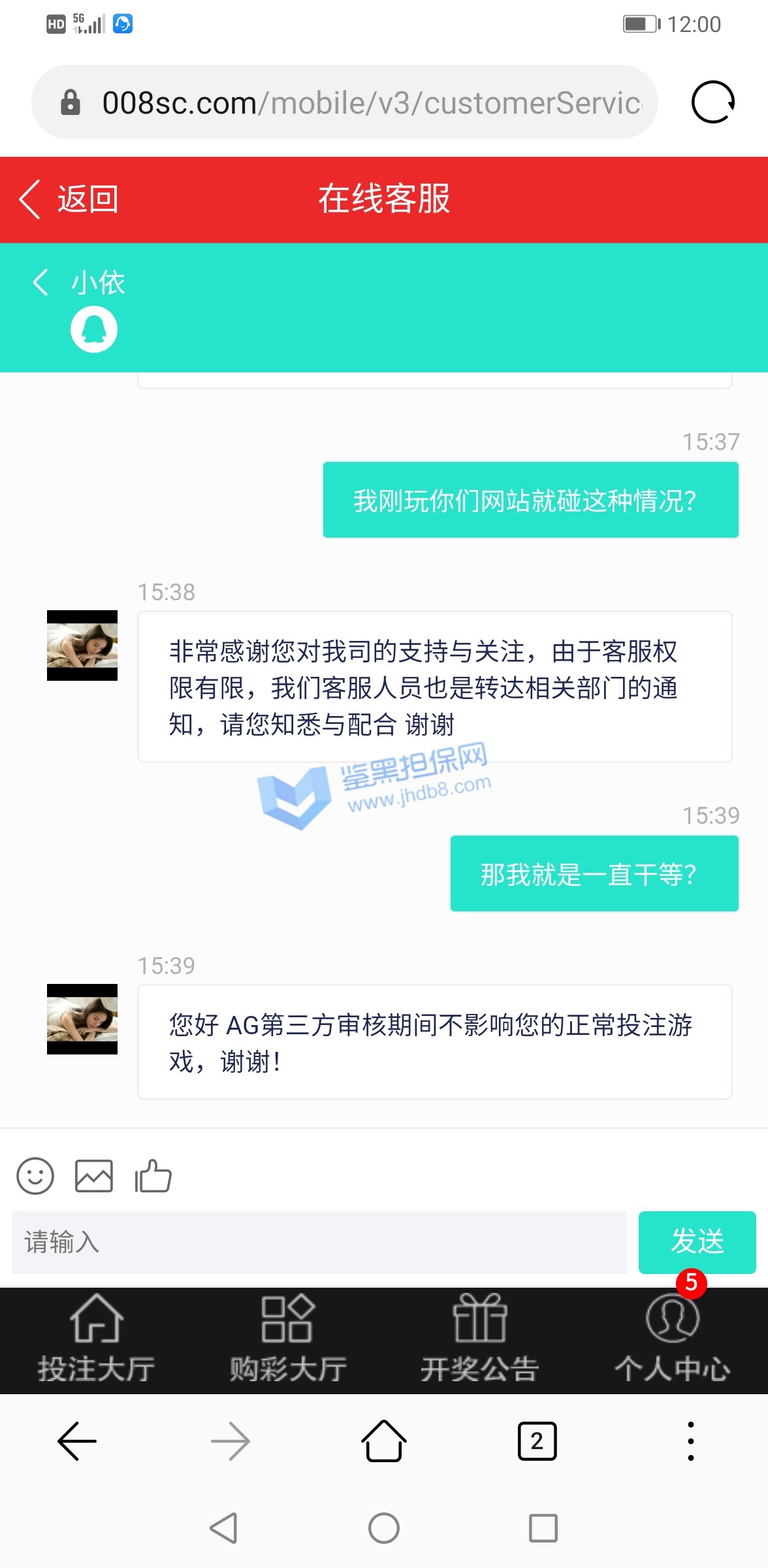Viewport: 768px width, 1568px height.
Task: View the open browser tabs
Action: pos(537,1441)
